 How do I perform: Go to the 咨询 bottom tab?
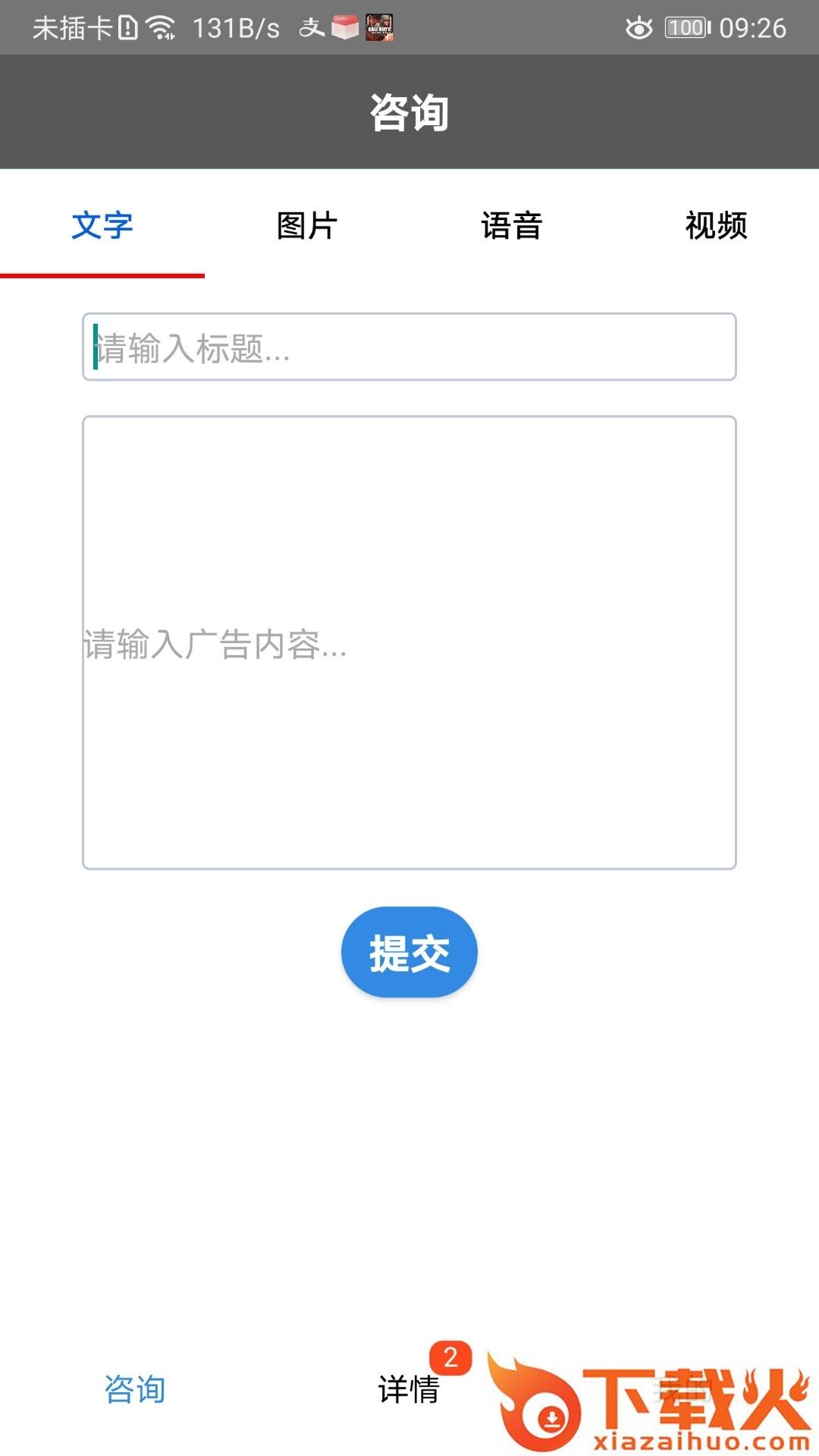coord(135,1389)
